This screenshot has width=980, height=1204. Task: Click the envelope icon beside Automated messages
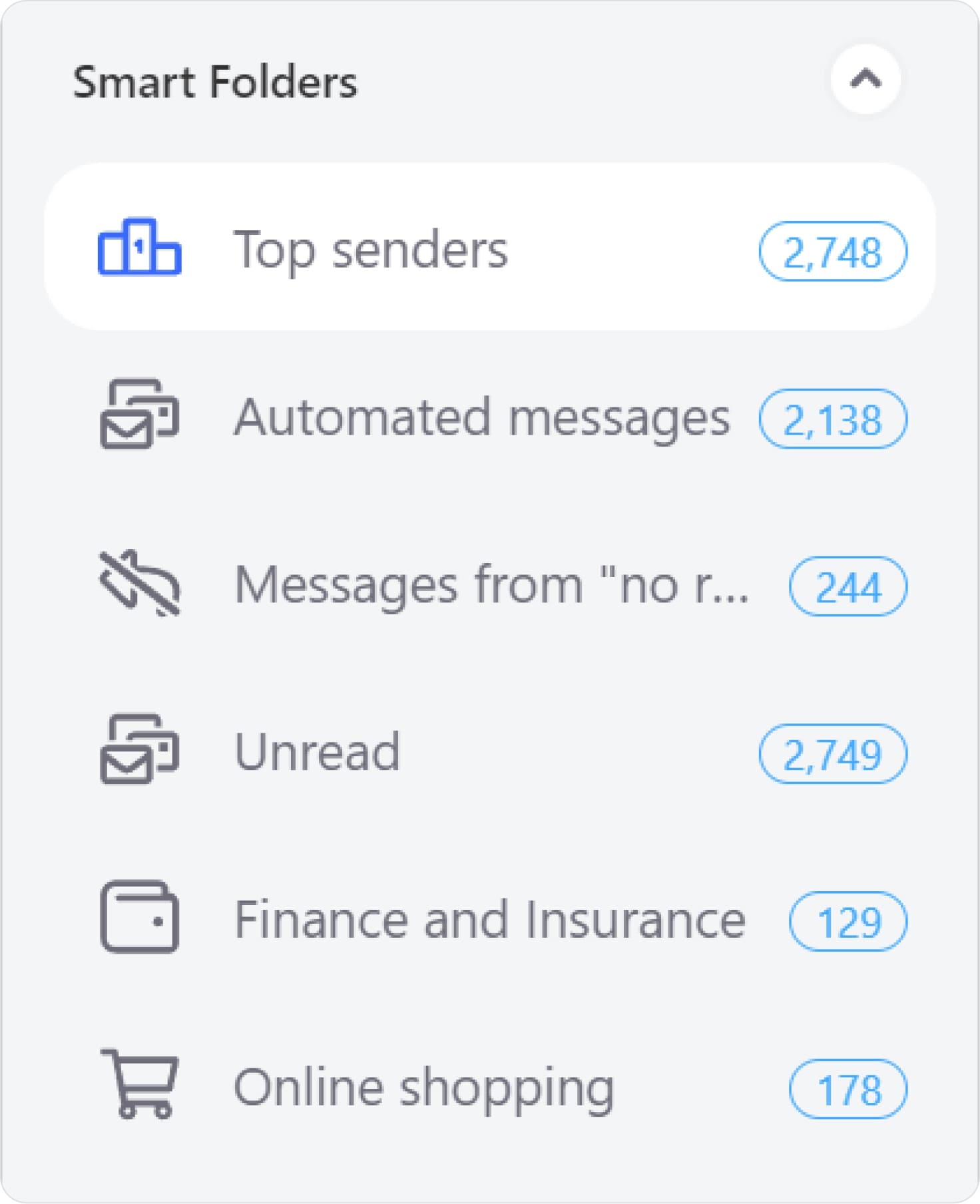tap(138, 416)
